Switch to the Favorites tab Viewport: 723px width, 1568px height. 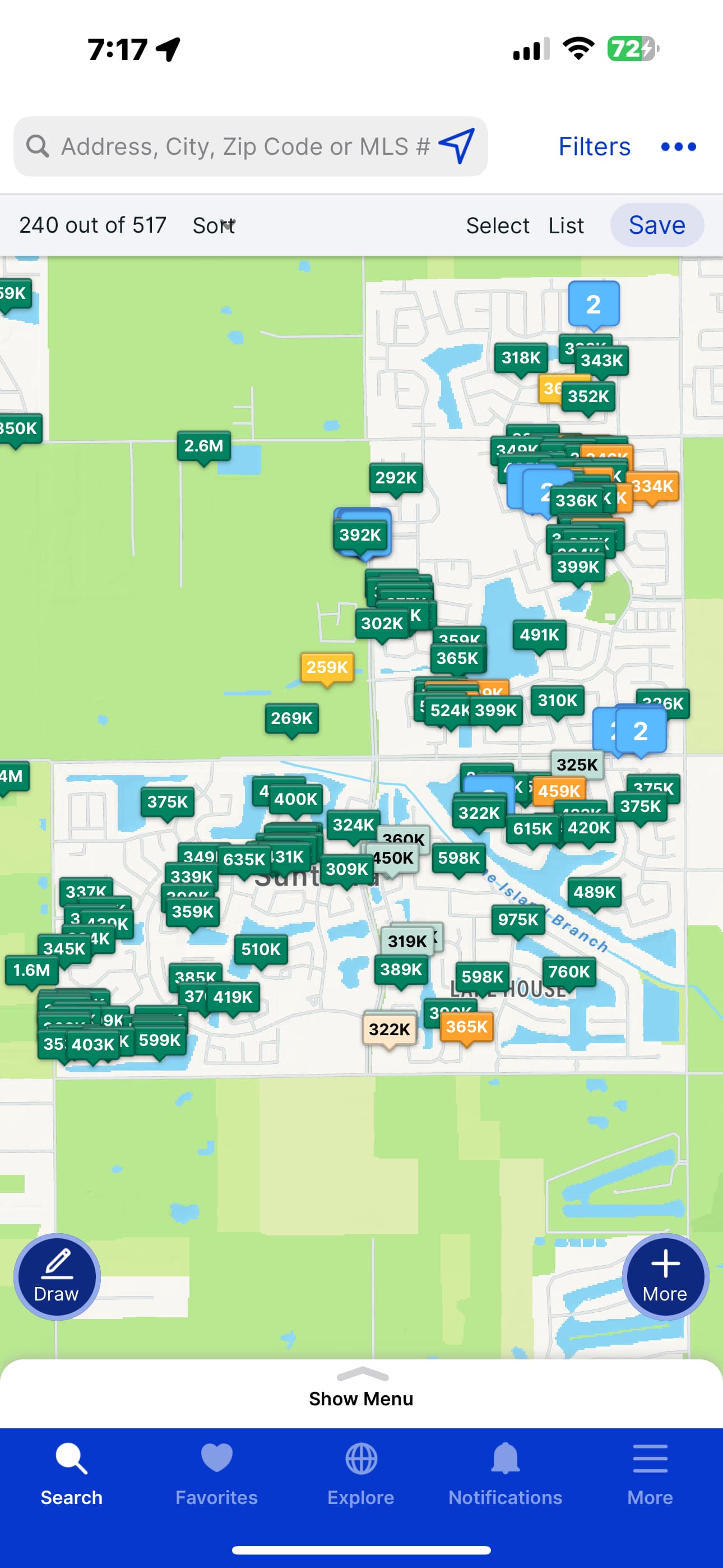point(217,1474)
